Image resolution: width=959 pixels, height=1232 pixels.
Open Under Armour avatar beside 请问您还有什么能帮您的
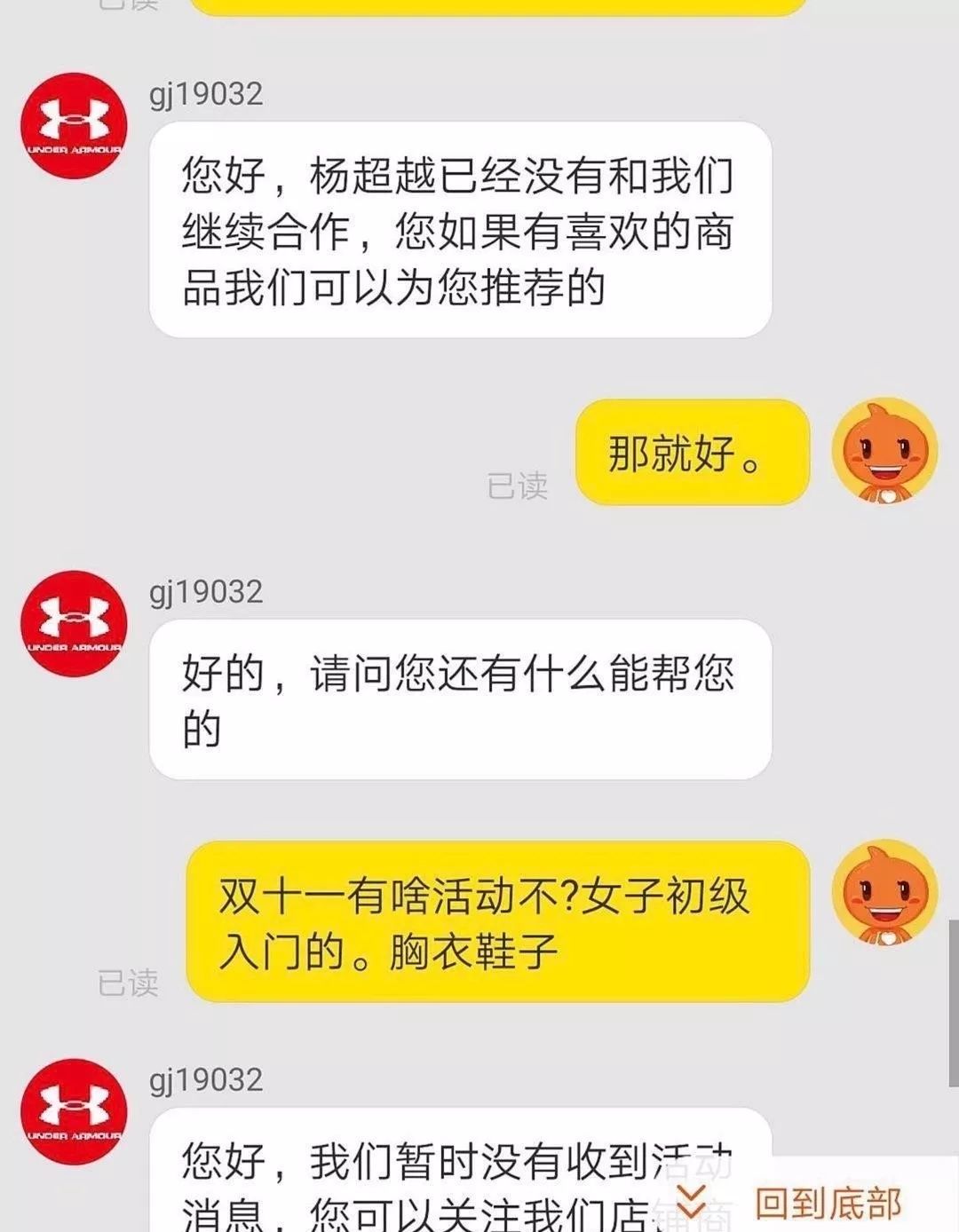(x=74, y=623)
